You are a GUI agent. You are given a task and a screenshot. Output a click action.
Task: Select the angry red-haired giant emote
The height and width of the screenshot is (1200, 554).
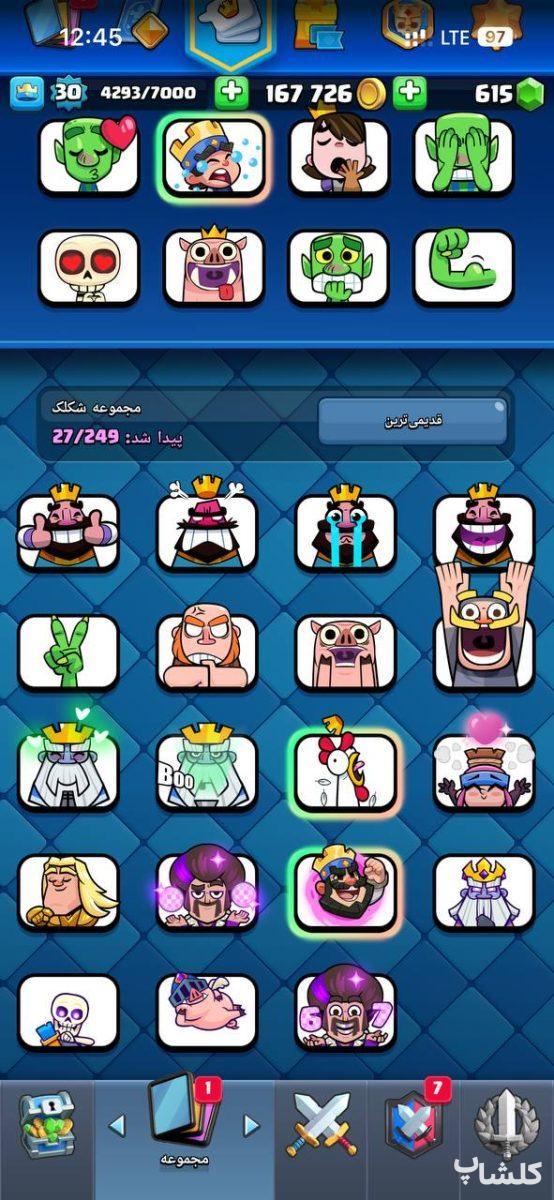click(x=207, y=650)
